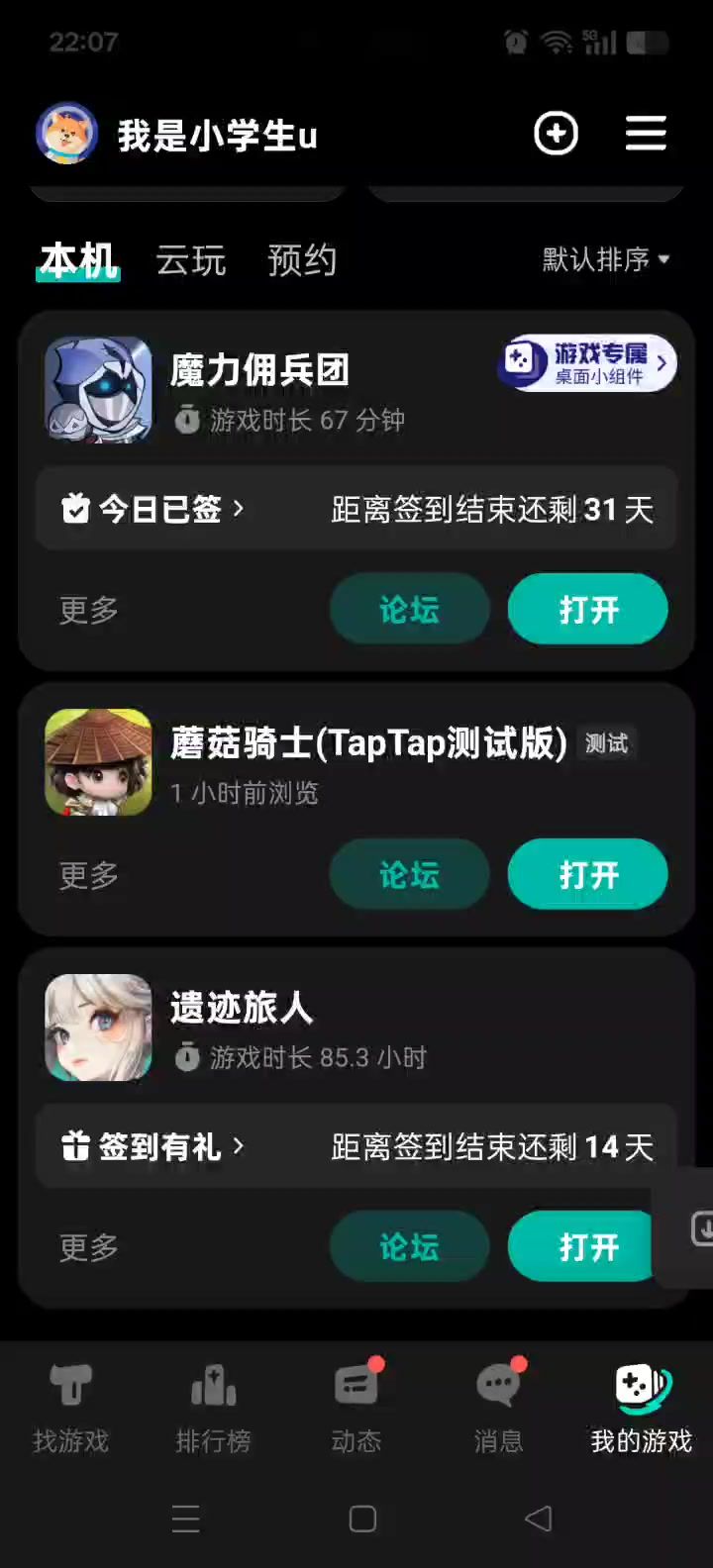
Task: Launch 蘑菇骑士 with 打开 button
Action: pyautogui.click(x=587, y=875)
